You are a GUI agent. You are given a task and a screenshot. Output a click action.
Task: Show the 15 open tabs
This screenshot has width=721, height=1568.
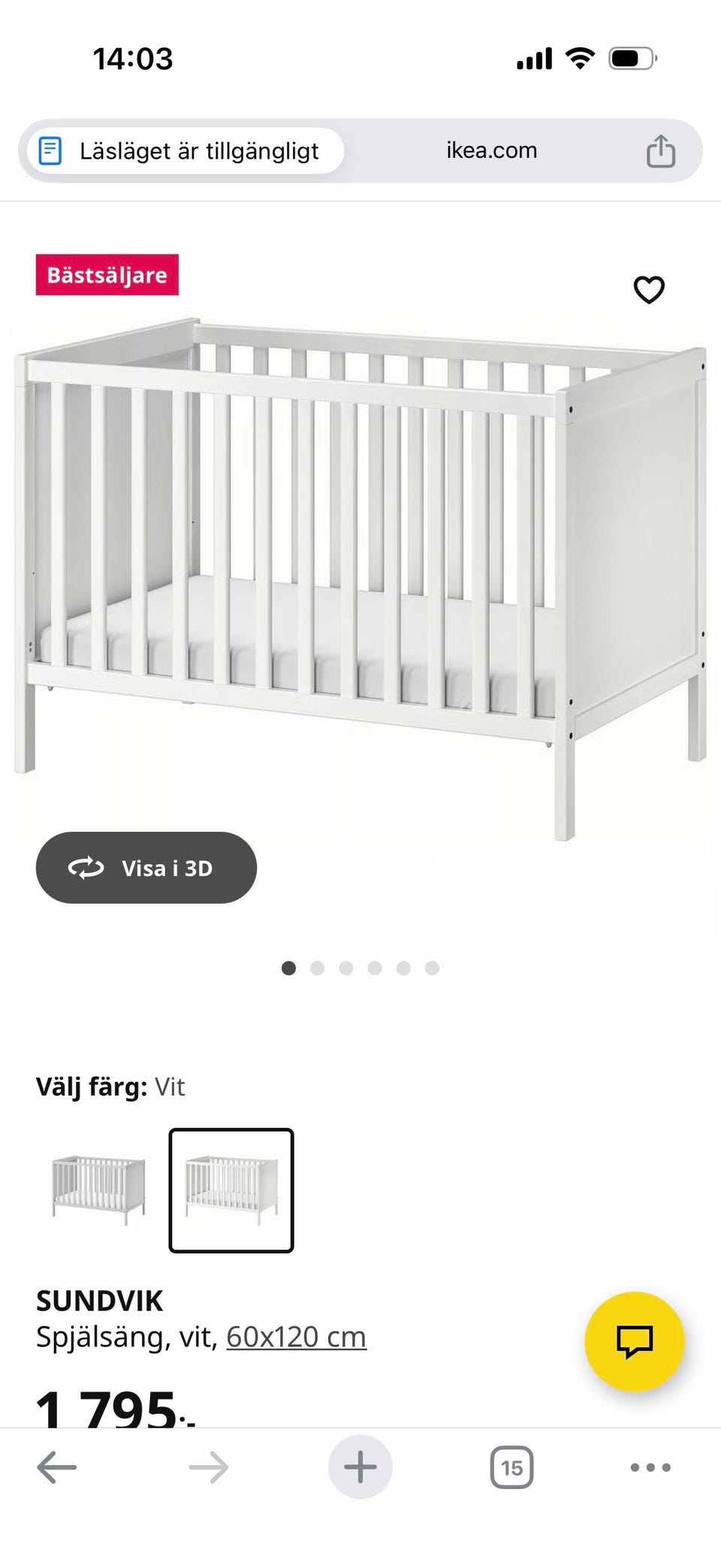511,1467
